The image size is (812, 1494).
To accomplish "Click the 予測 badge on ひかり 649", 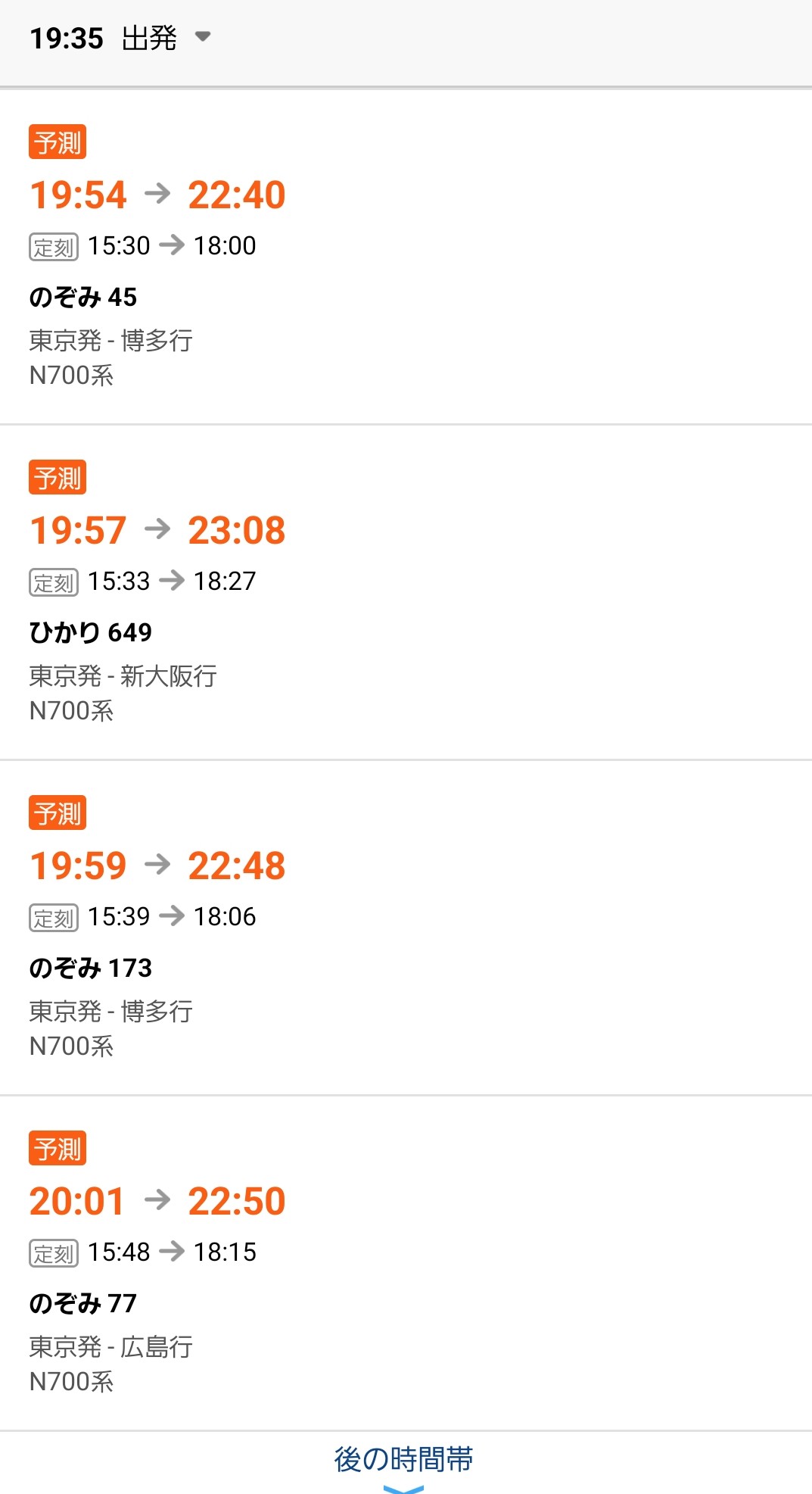I will click(58, 477).
